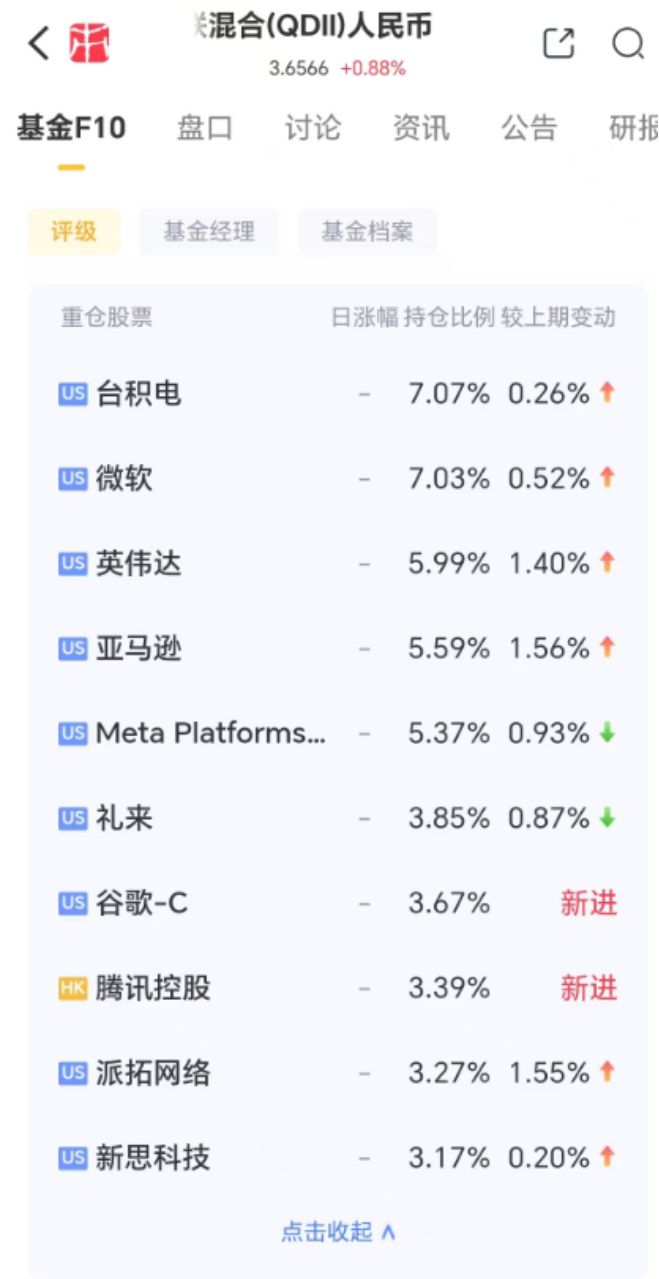Open the Meta Platforms stock row
Image resolution: width=659 pixels, height=1279 pixels.
click(x=338, y=734)
